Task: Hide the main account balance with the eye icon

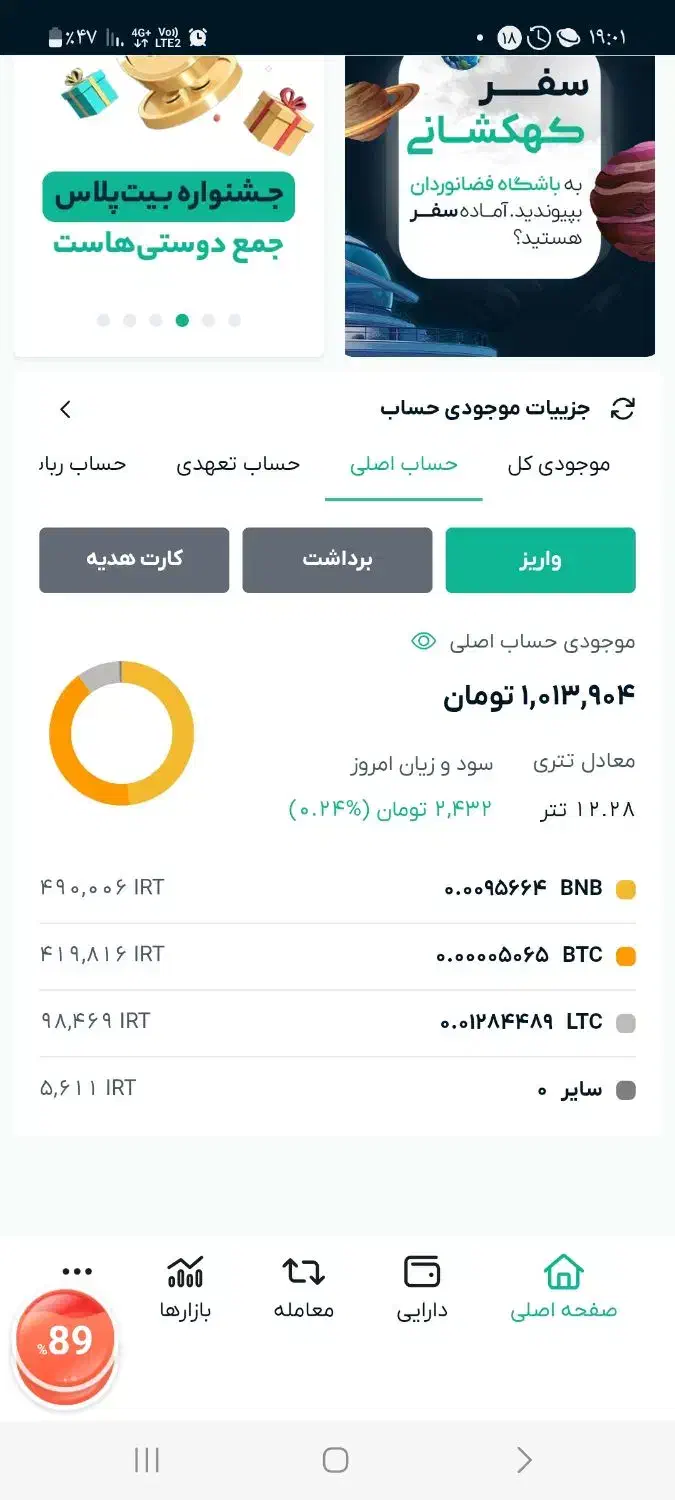Action: point(424,641)
